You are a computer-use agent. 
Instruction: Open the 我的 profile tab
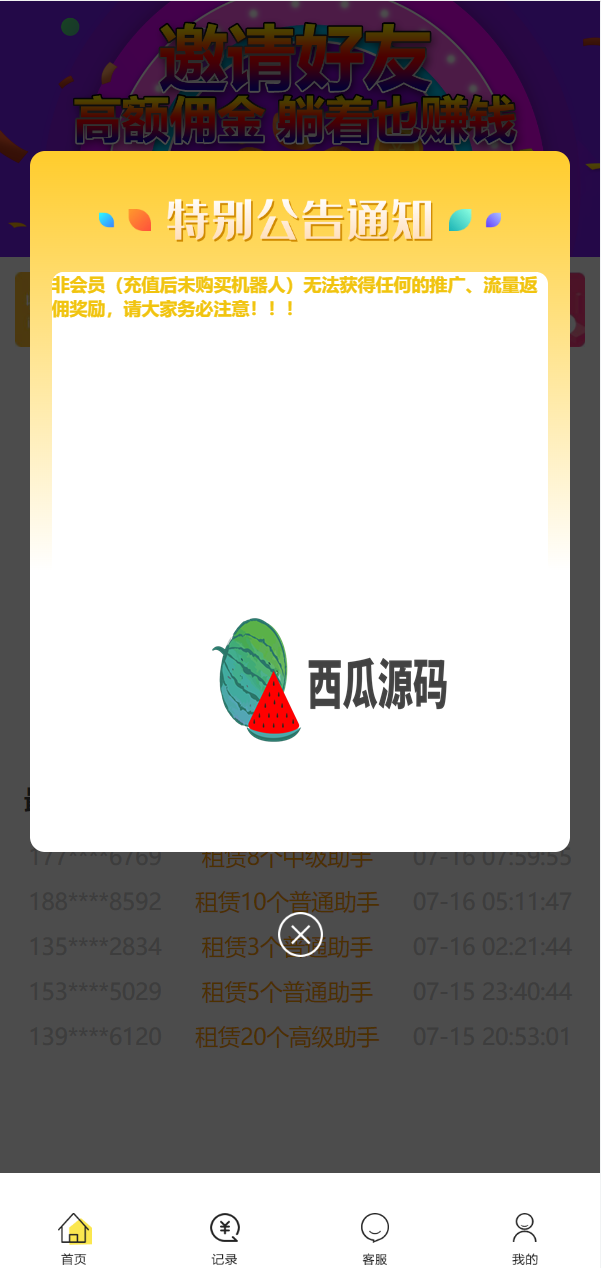click(x=525, y=1237)
